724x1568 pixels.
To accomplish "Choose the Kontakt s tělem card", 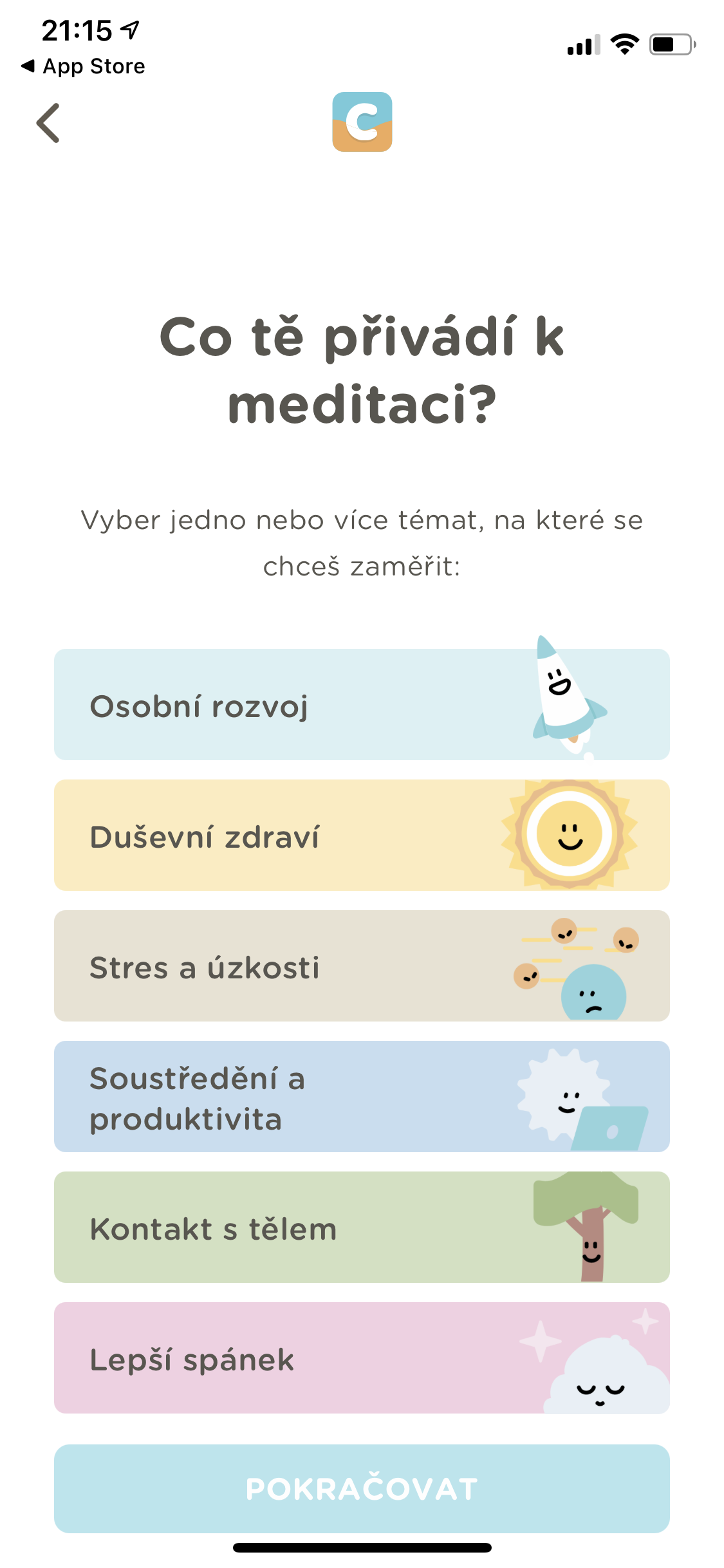I will pos(361,1227).
